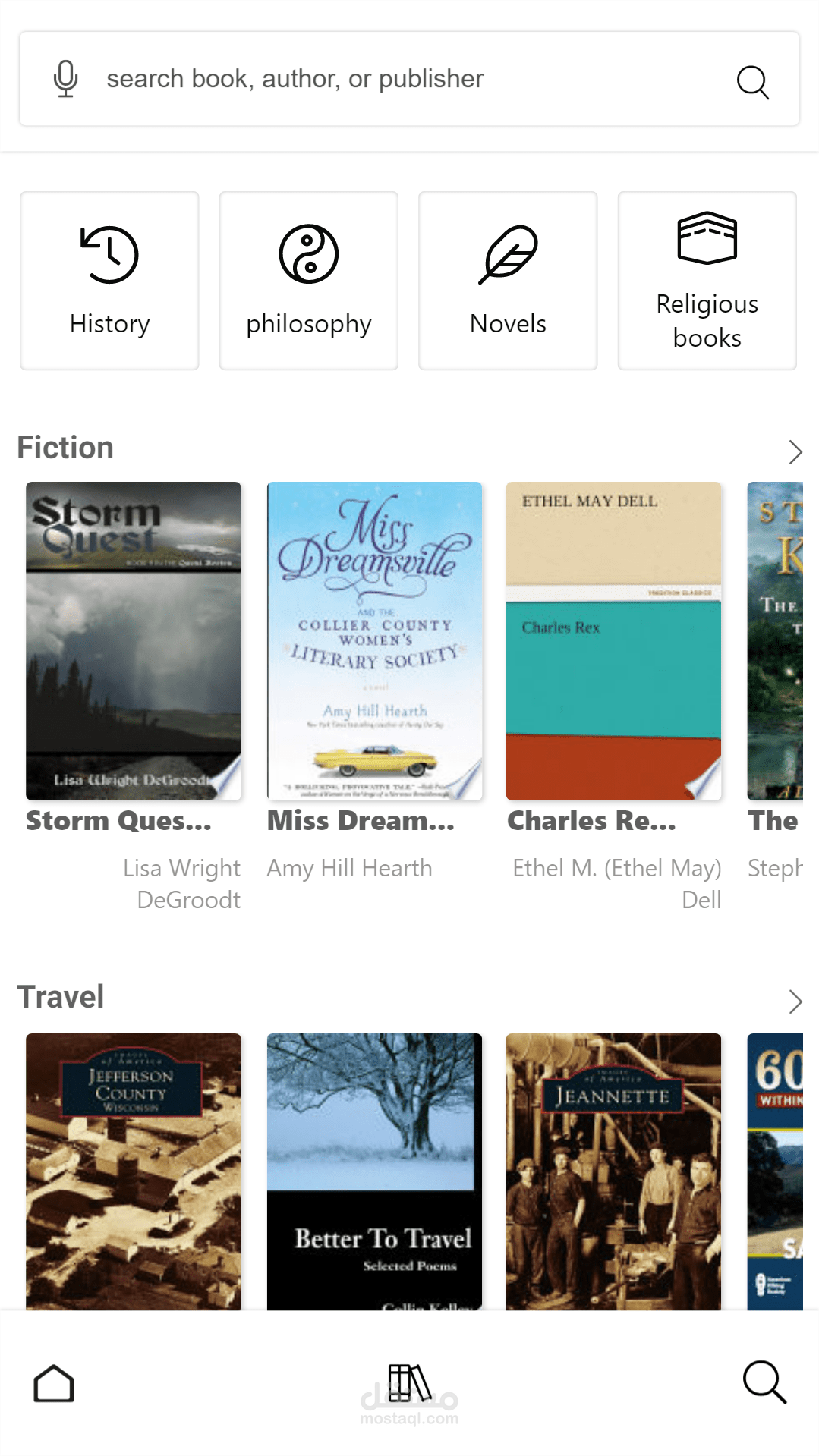
Task: Open the Jefferson County book
Action: pyautogui.click(x=134, y=1171)
